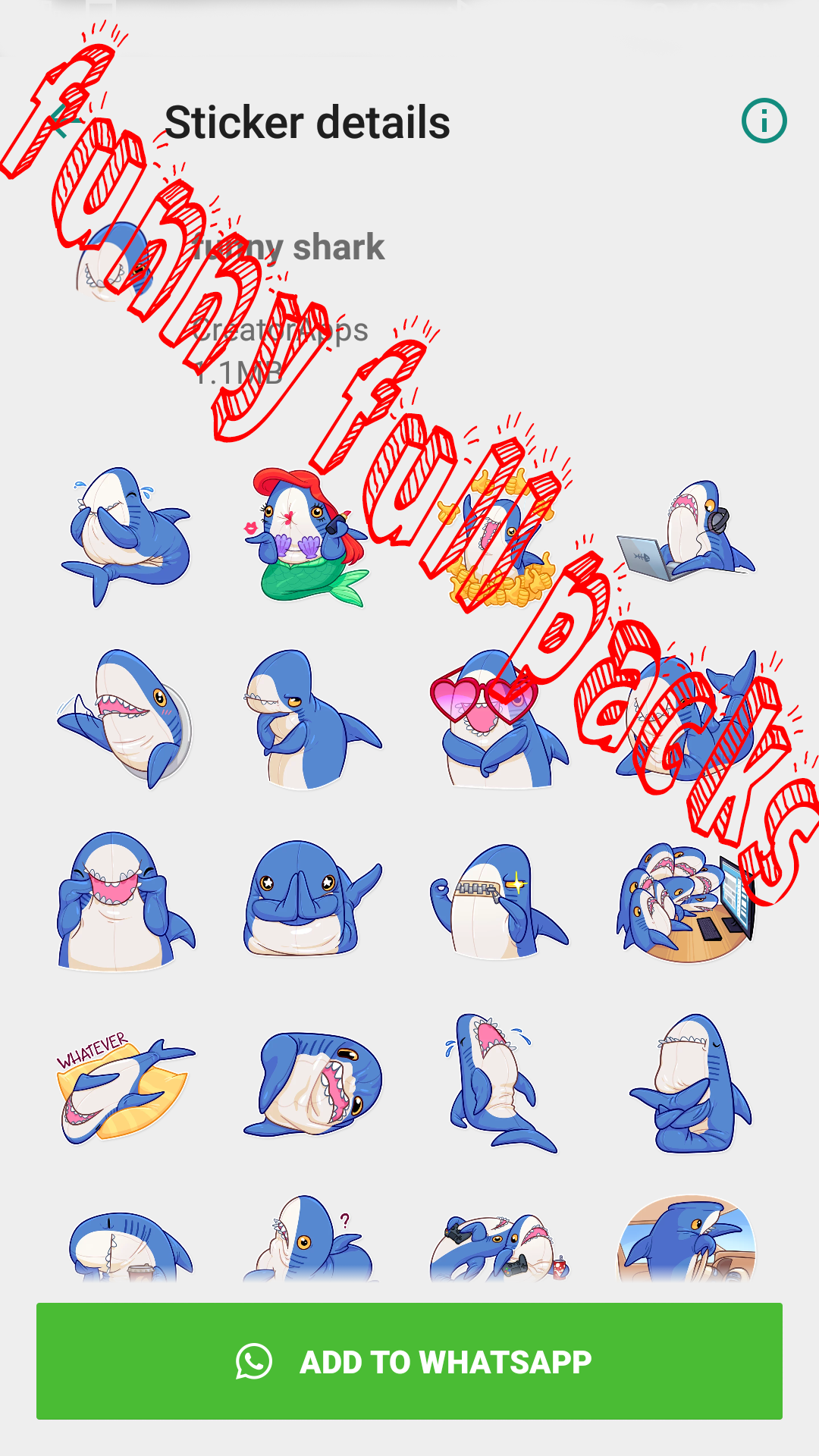819x1456 pixels.
Task: Choose the shark pulling its cheeks sticker
Action: (126, 902)
